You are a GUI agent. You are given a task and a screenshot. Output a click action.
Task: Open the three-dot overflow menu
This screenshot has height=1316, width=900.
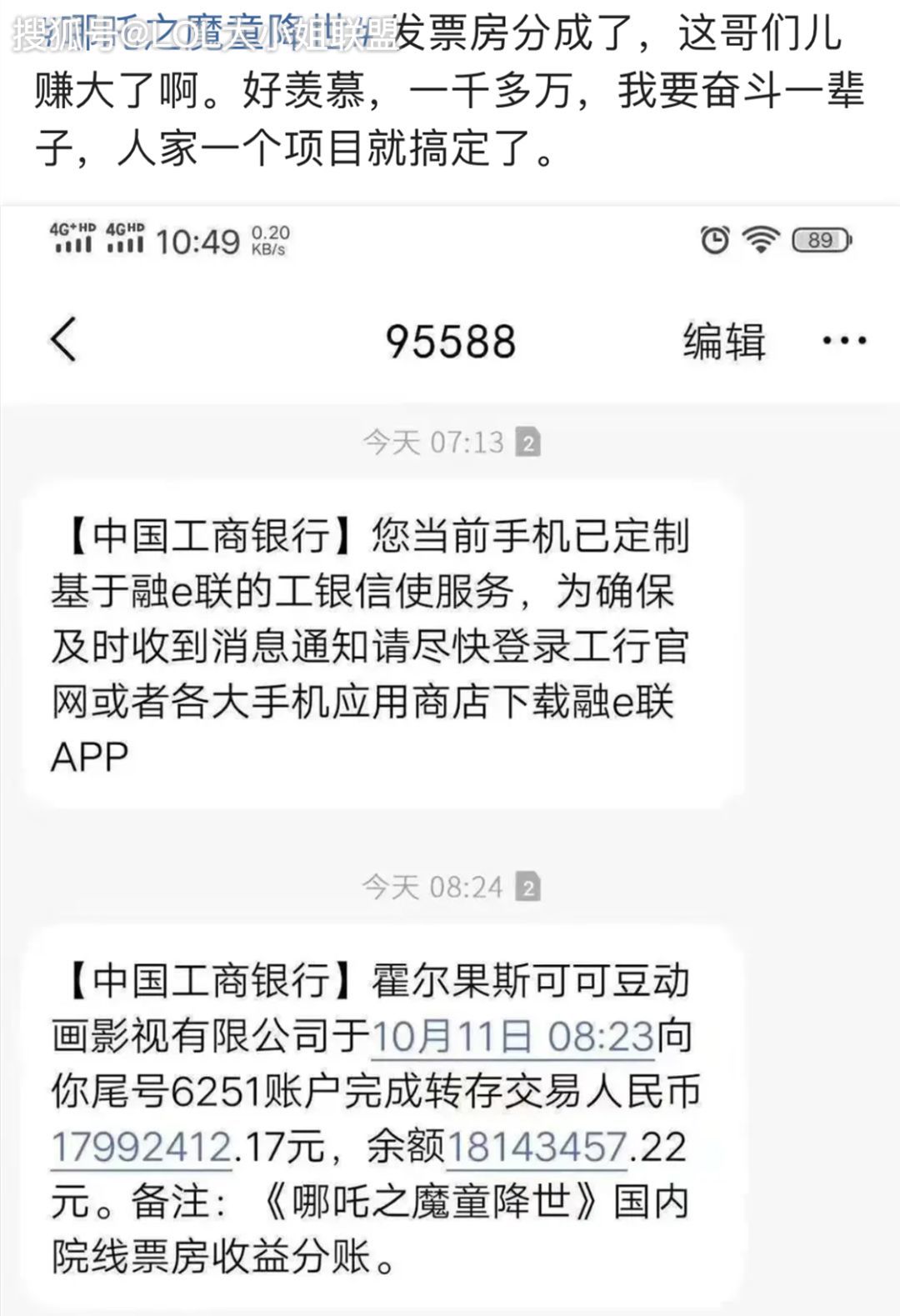tap(843, 341)
